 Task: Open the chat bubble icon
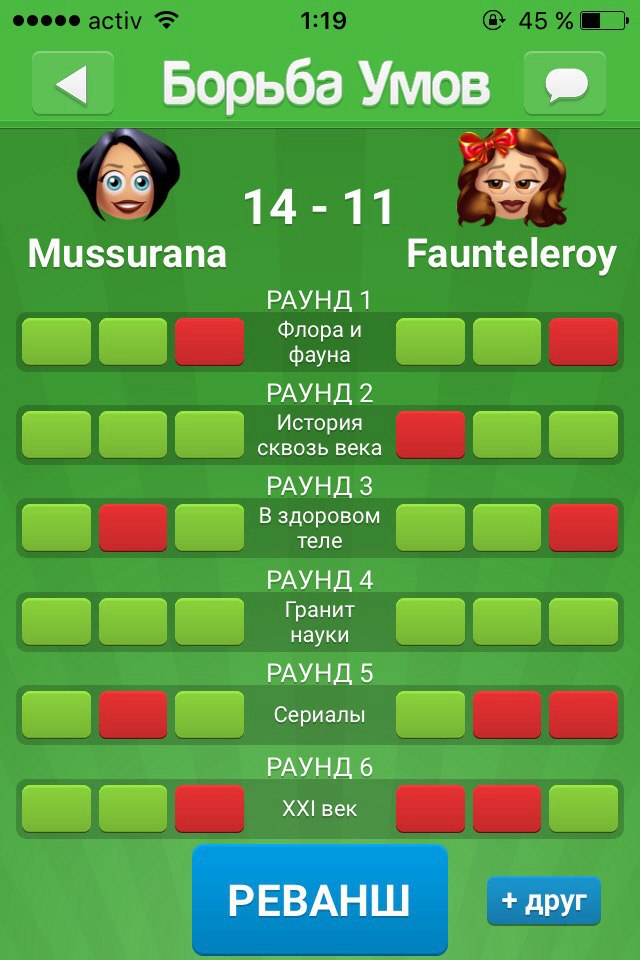pyautogui.click(x=565, y=84)
